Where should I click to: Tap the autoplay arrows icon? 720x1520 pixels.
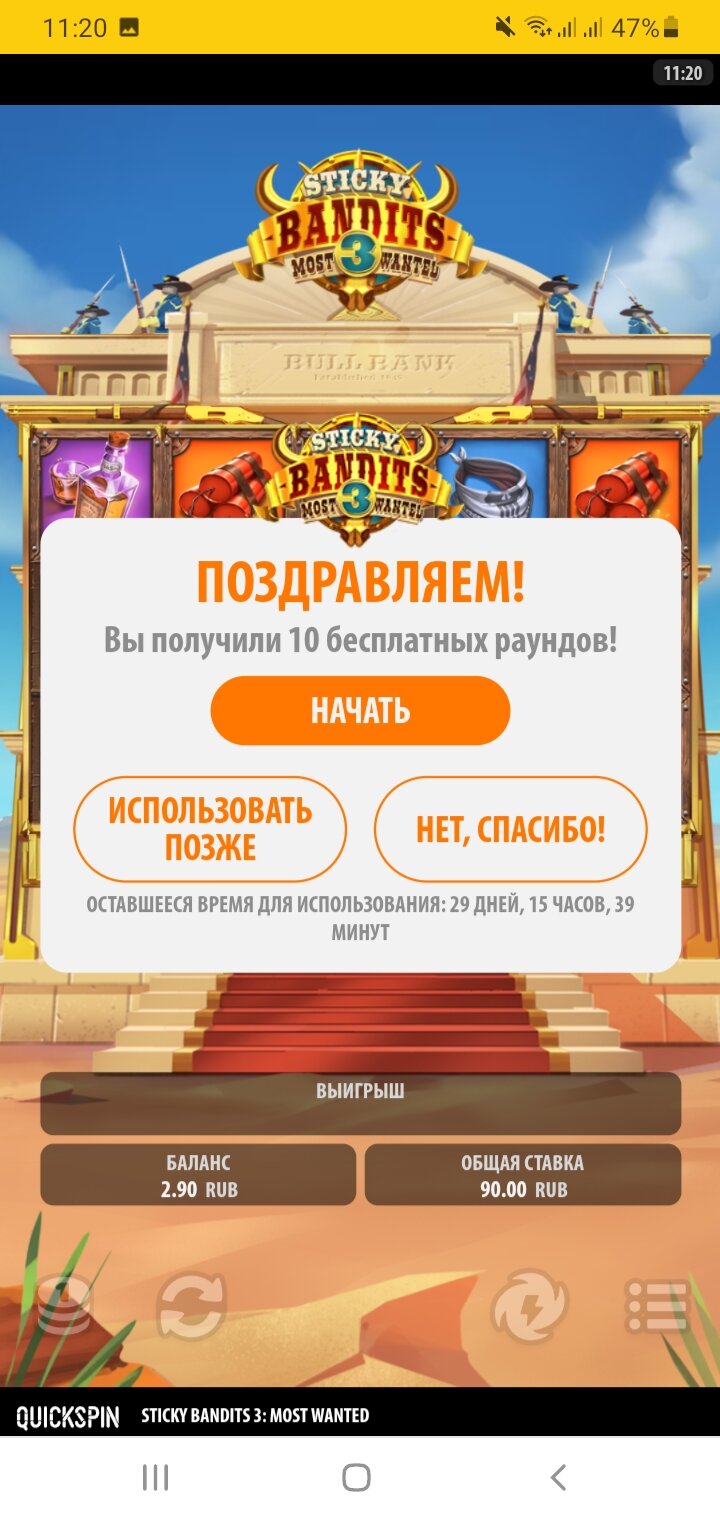coord(191,1304)
